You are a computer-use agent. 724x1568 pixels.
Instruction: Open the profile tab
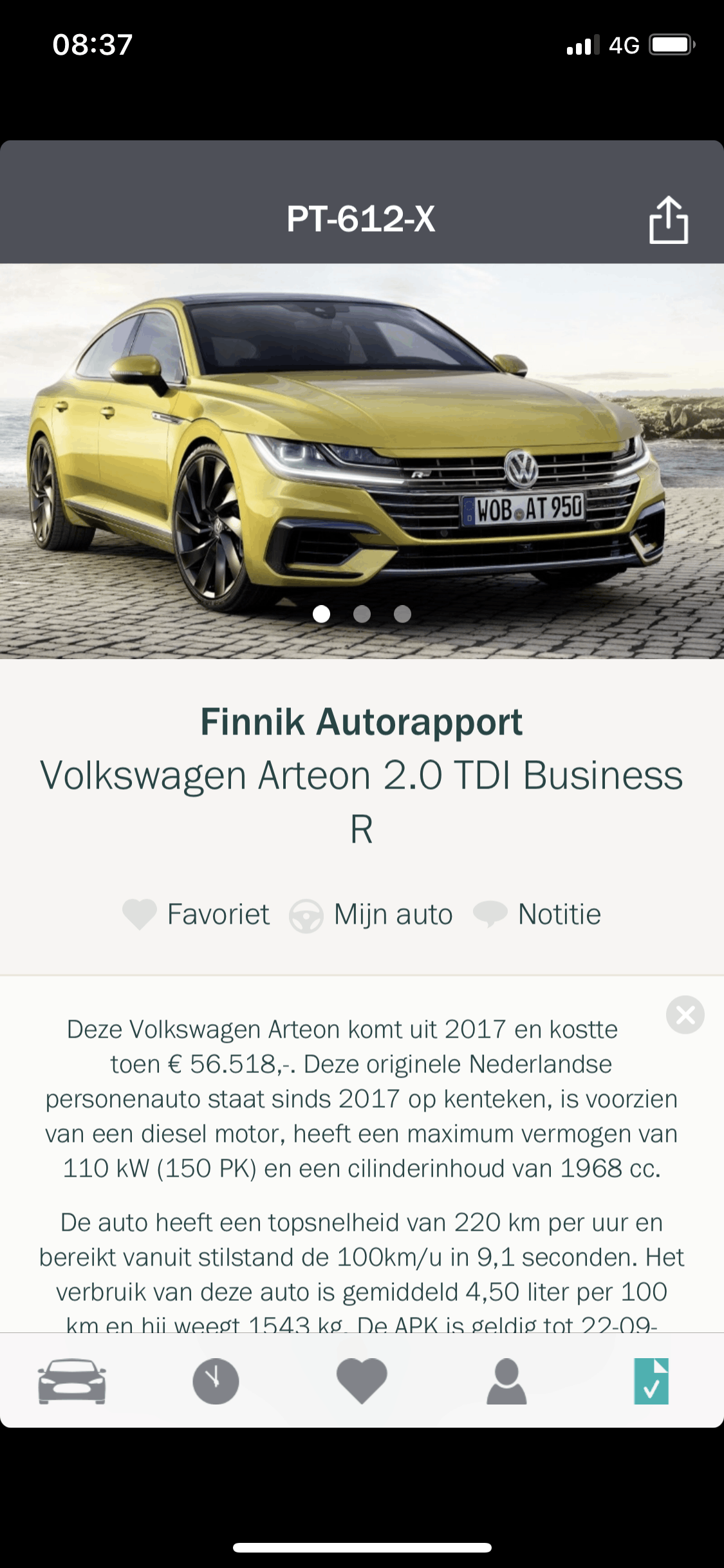(x=506, y=1381)
